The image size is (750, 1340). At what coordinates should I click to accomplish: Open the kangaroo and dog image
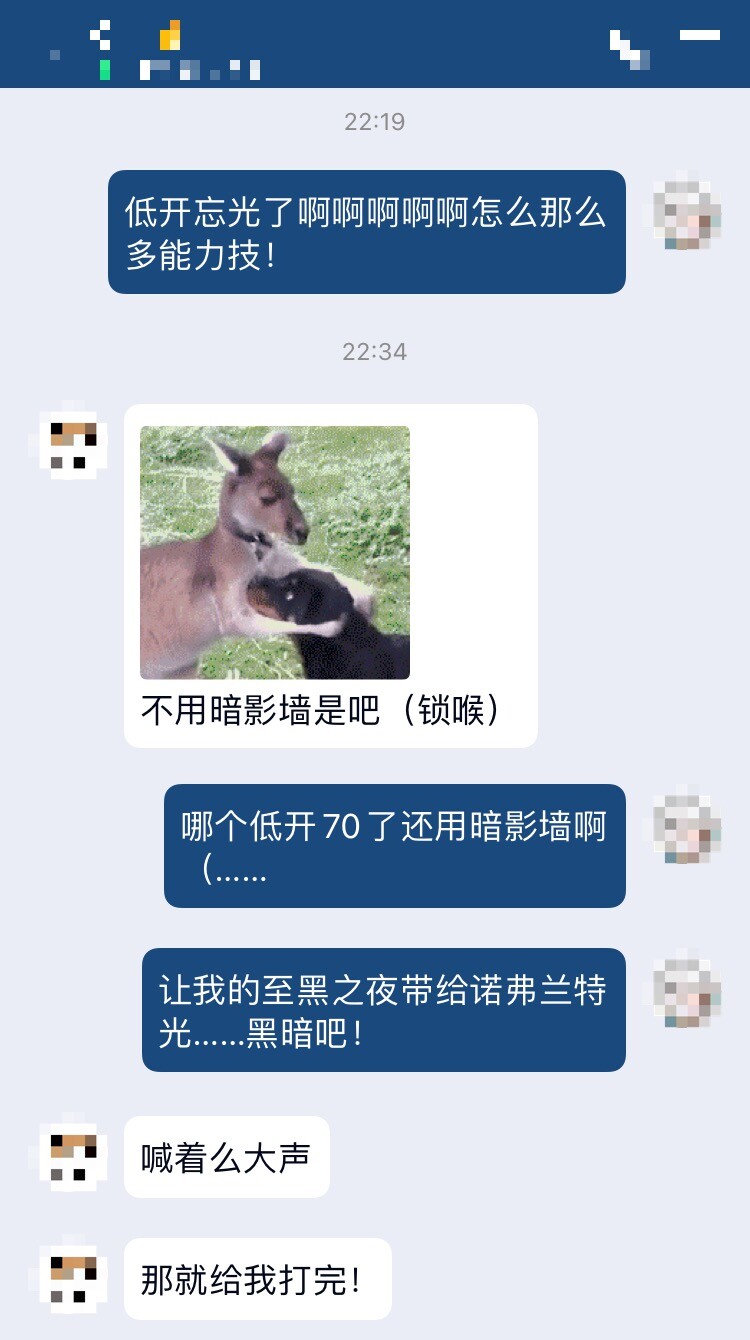pyautogui.click(x=275, y=553)
